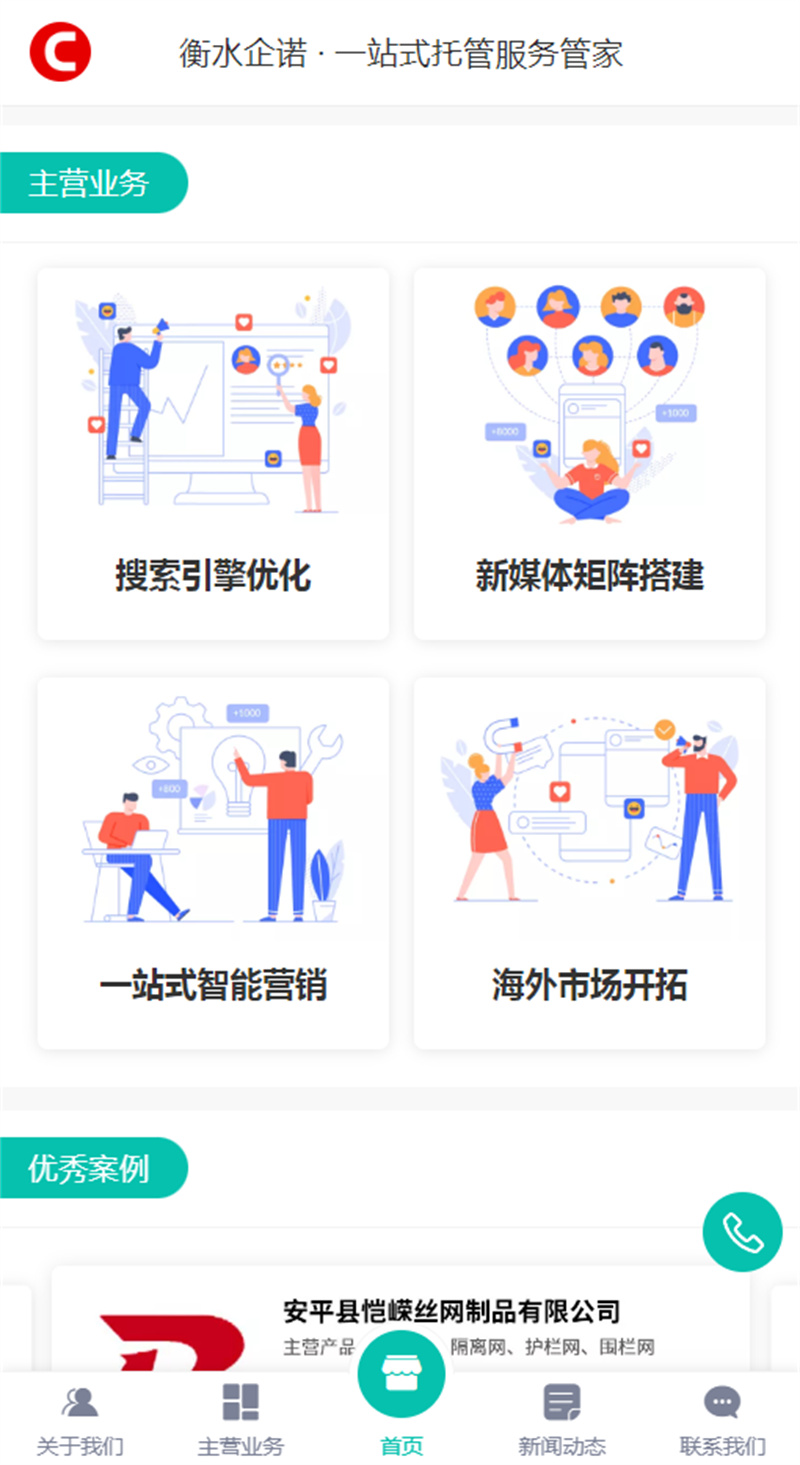Image resolution: width=800 pixels, height=1465 pixels.
Task: Tap the floating phone call button
Action: coord(742,1232)
